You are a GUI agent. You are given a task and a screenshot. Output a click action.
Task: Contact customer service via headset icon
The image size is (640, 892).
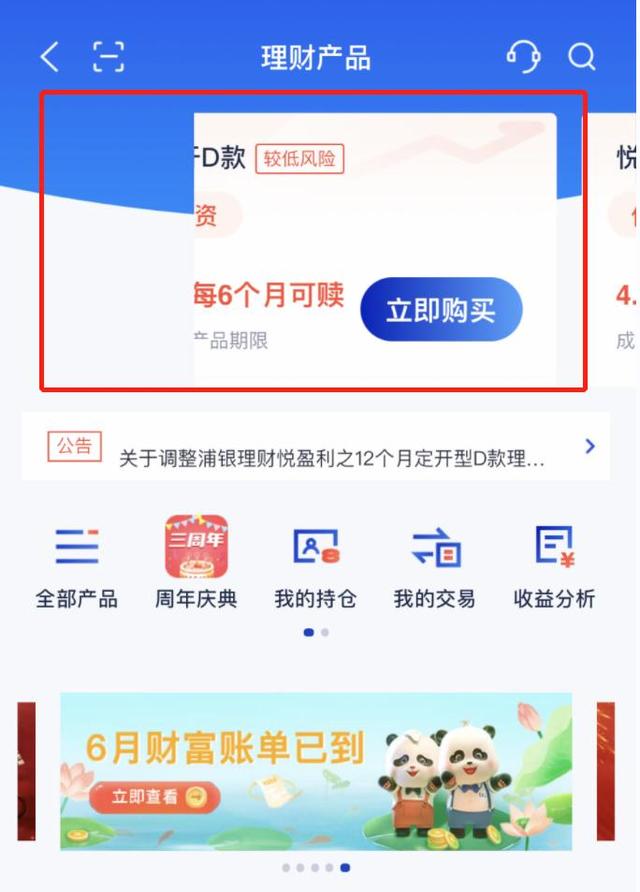pyautogui.click(x=523, y=57)
